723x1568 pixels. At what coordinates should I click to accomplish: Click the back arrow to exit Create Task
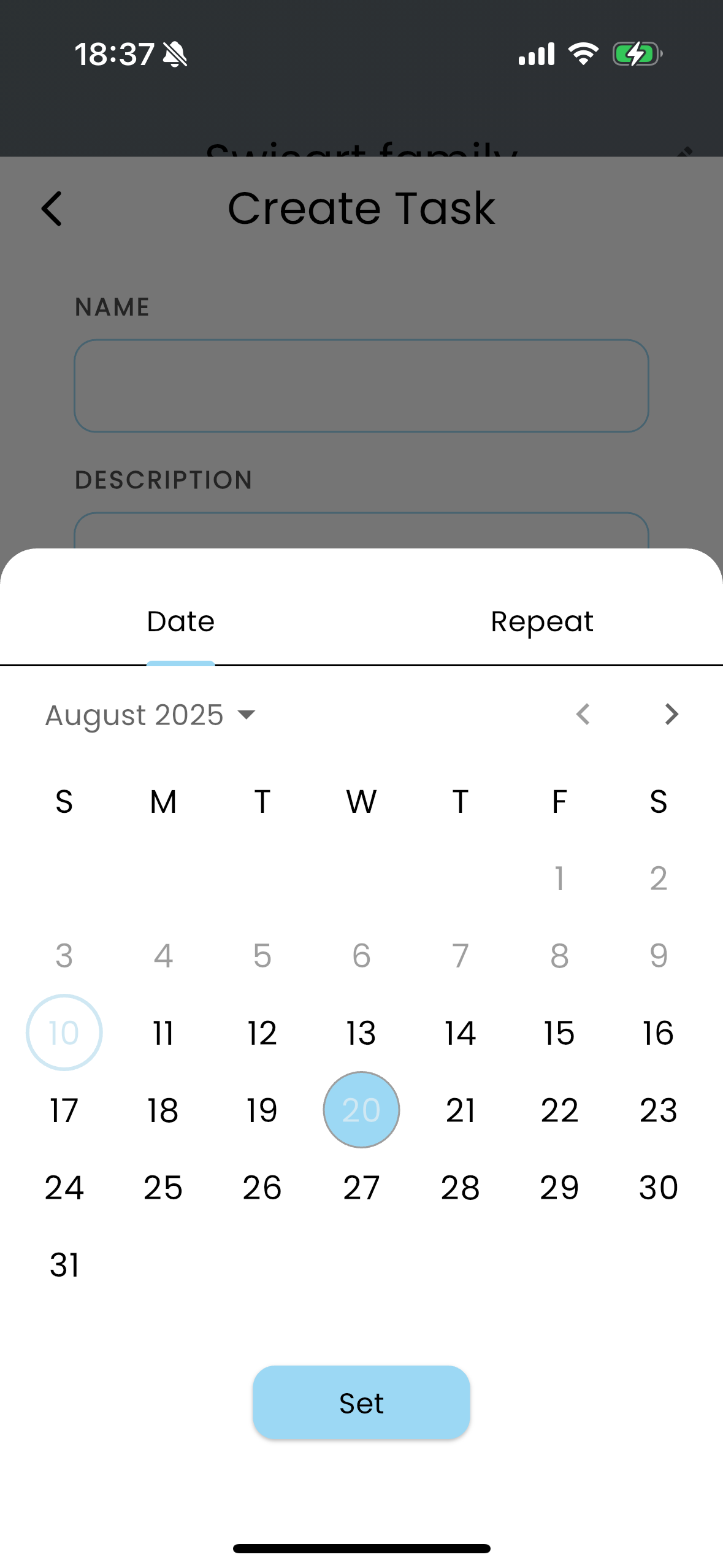52,209
